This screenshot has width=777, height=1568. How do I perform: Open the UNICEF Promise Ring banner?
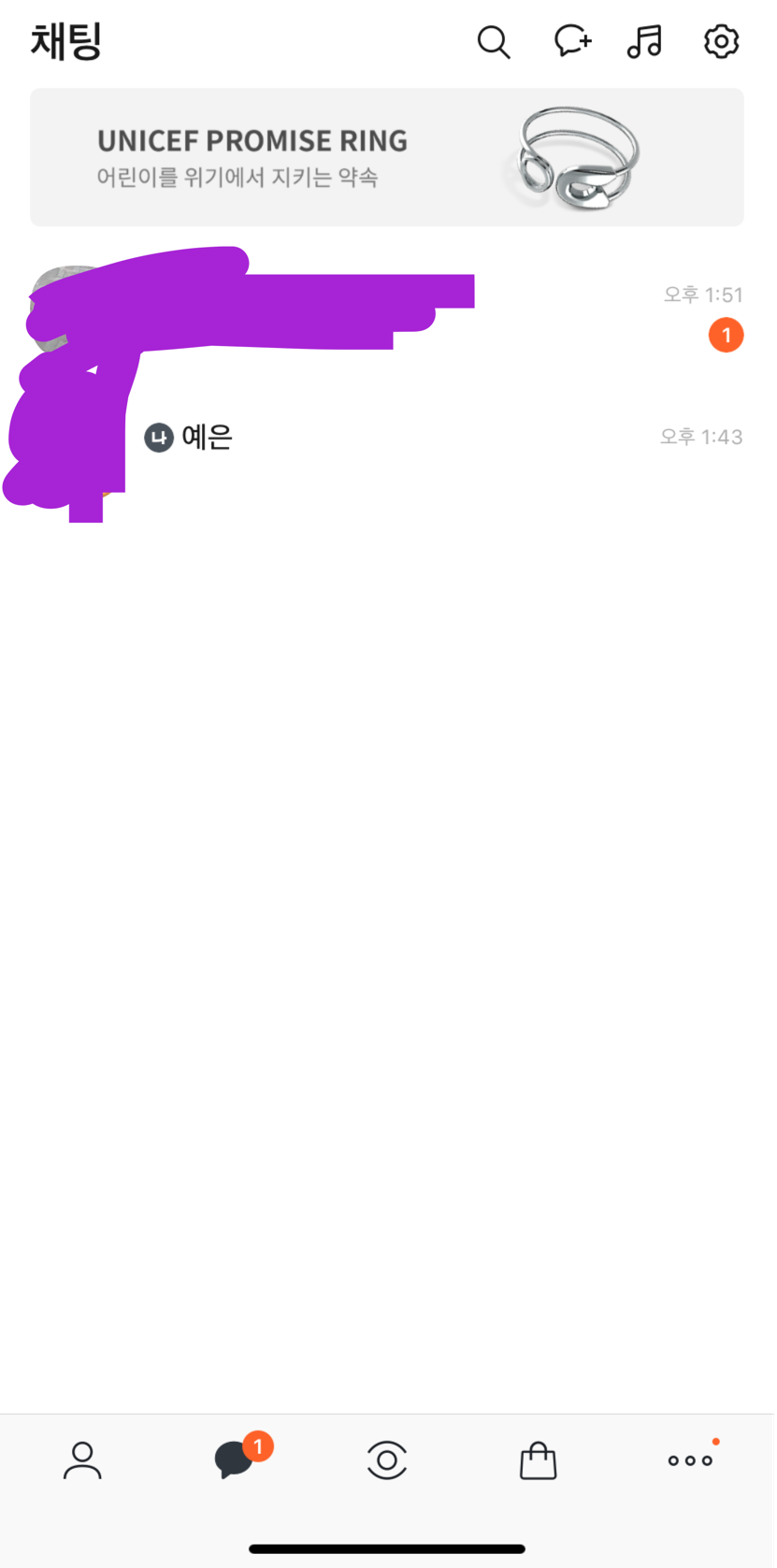(x=387, y=157)
